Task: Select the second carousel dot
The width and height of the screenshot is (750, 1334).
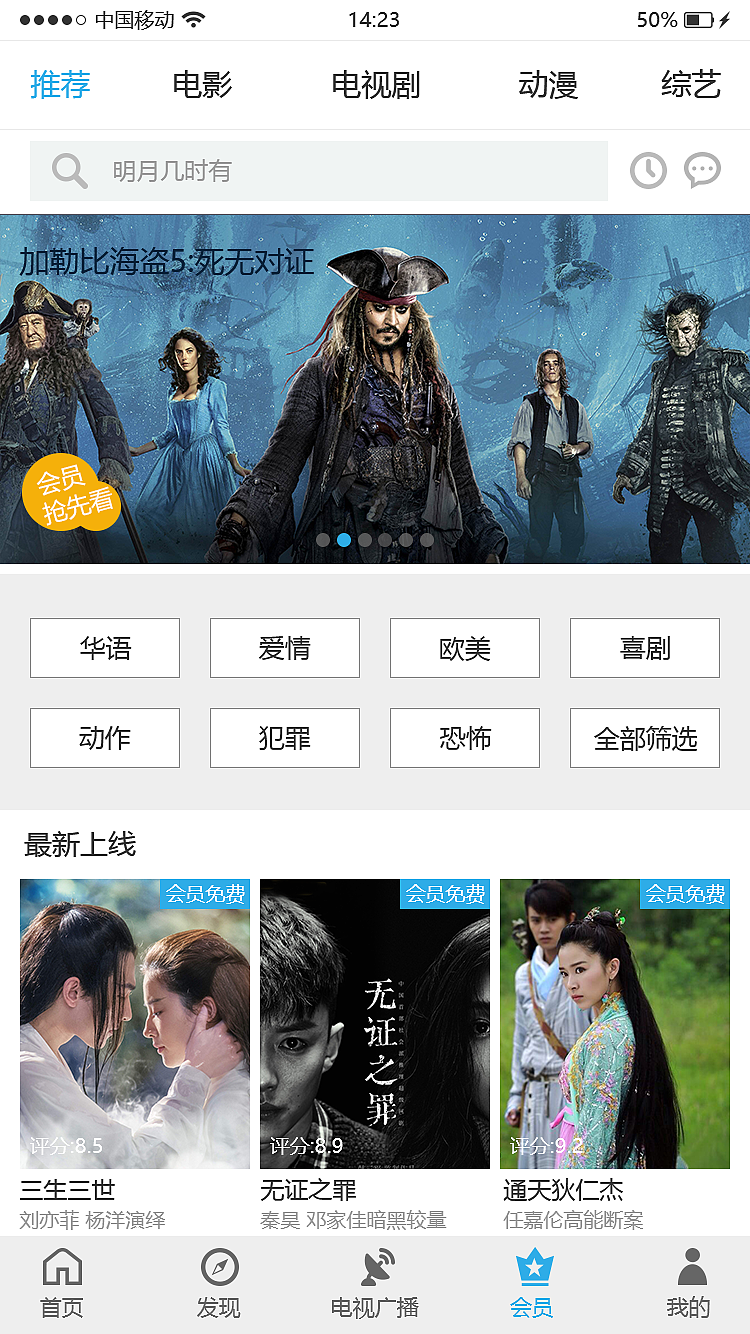Action: pyautogui.click(x=344, y=540)
